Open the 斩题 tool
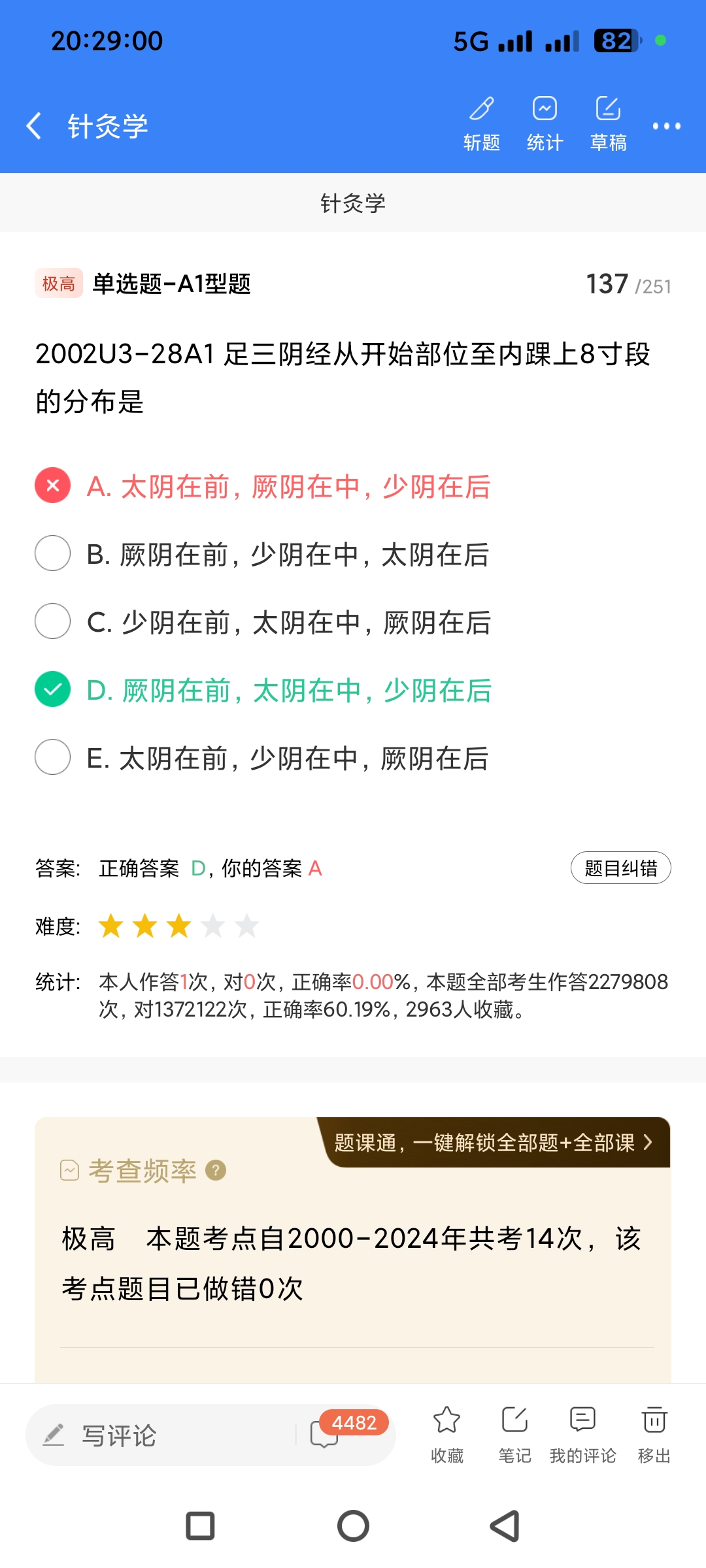Image resolution: width=706 pixels, height=1568 pixels. click(x=482, y=123)
